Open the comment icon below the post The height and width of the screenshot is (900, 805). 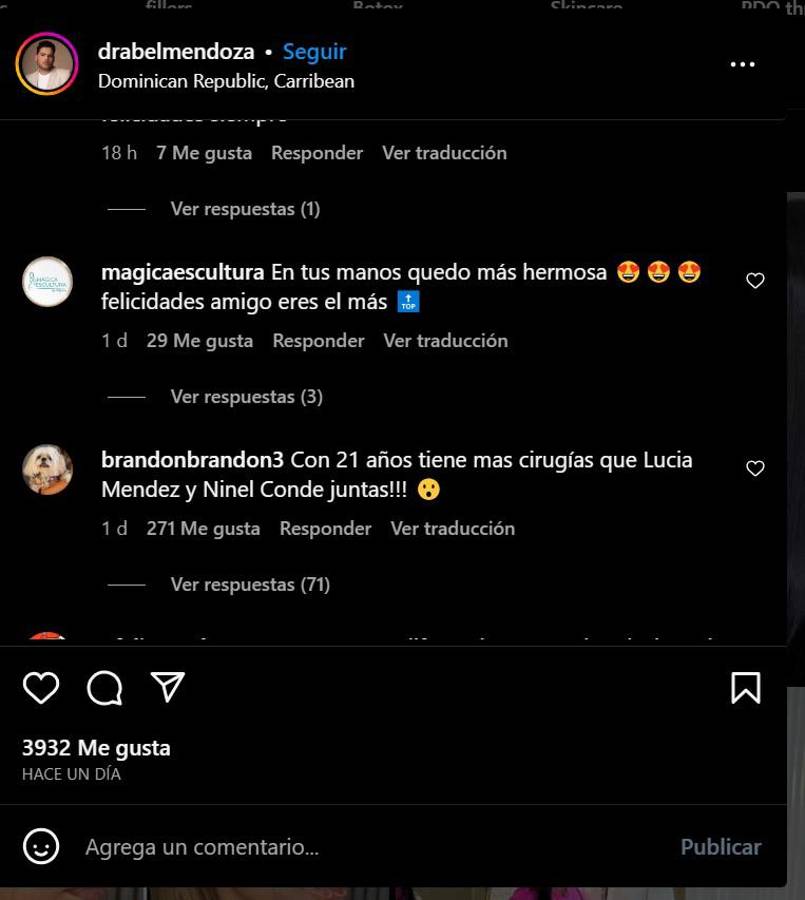pyautogui.click(x=103, y=688)
